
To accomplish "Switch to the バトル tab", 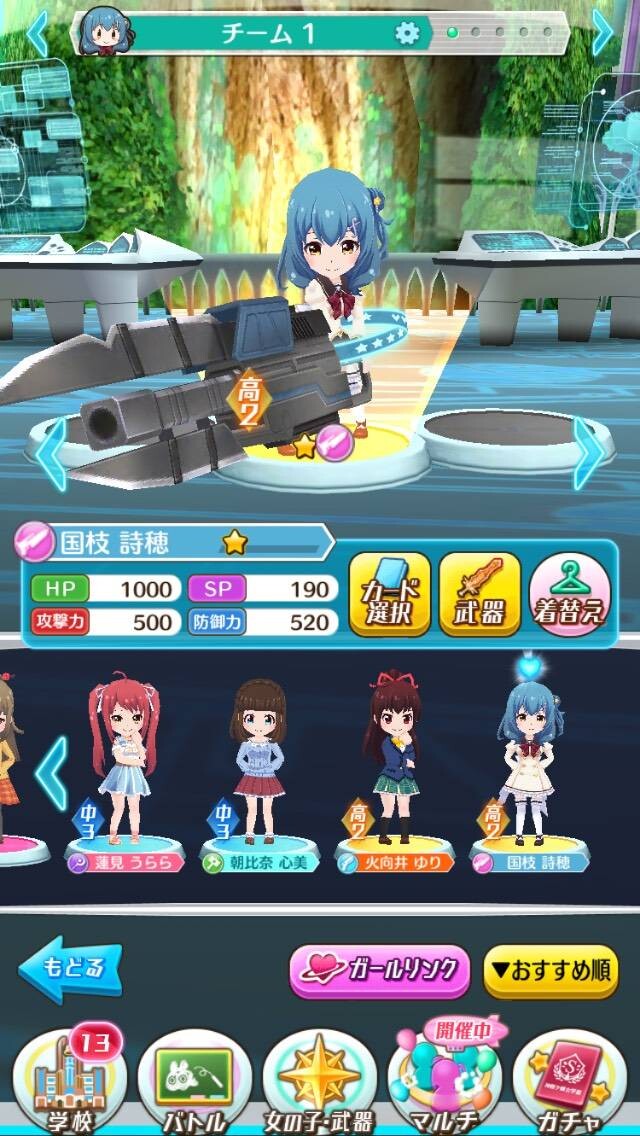I will point(194,1081).
